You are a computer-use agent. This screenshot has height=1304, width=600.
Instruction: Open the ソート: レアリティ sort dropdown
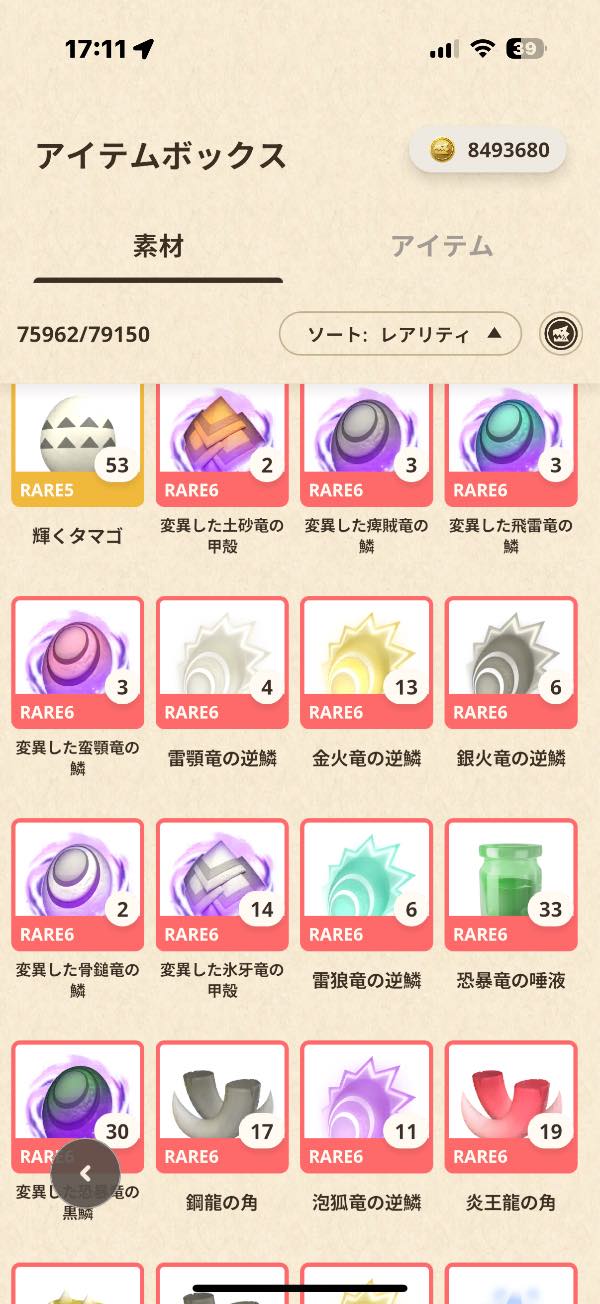coord(400,334)
